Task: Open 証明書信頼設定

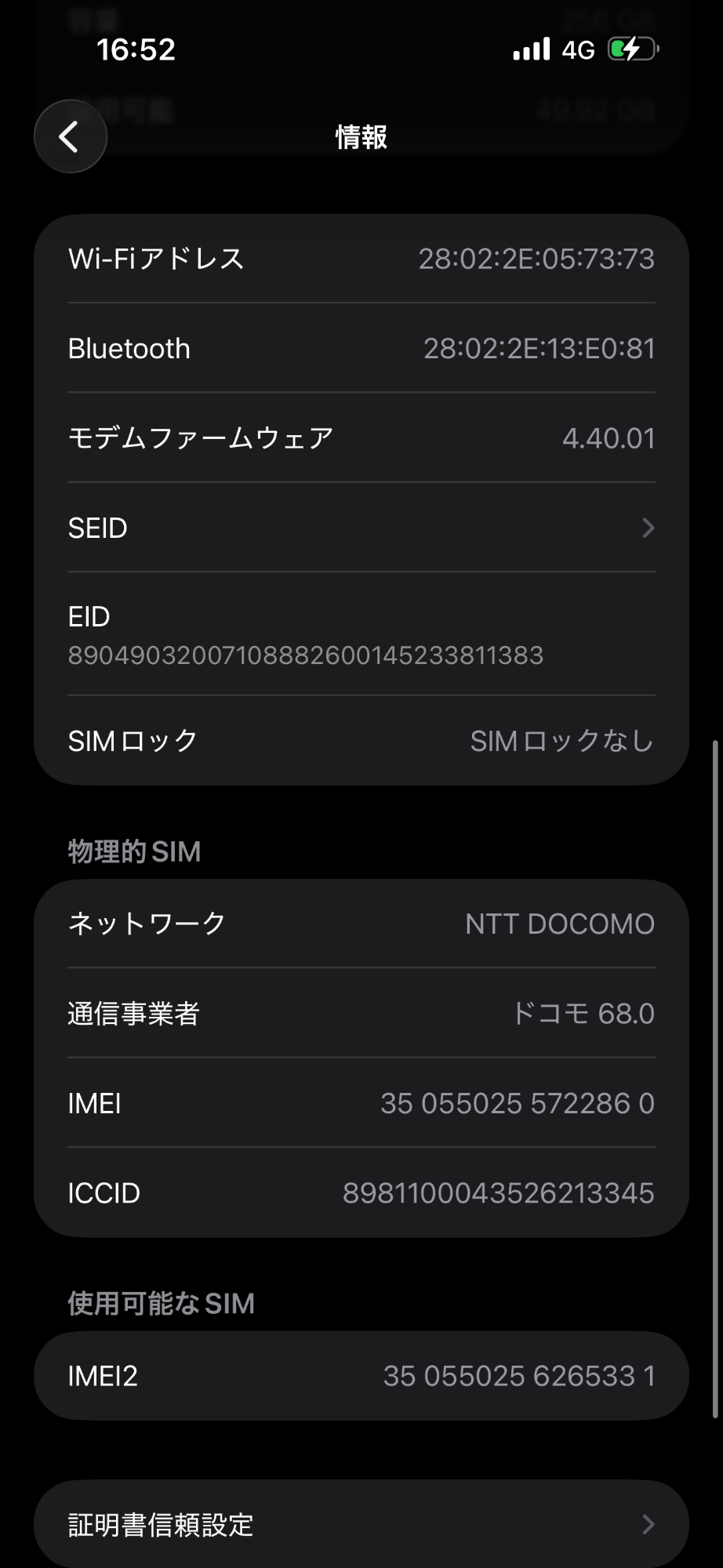Action: click(361, 1524)
